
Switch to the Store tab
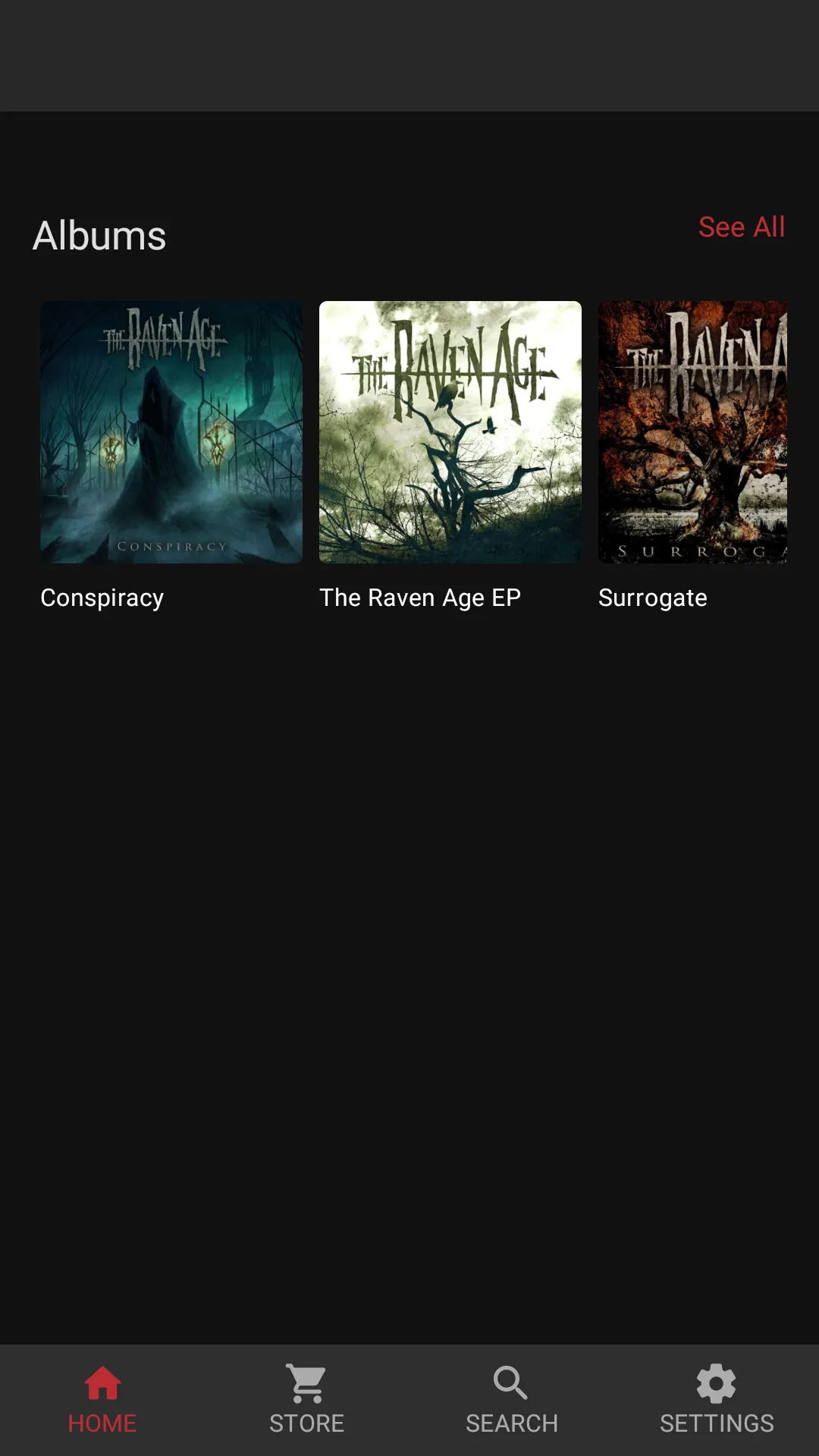click(x=307, y=1400)
